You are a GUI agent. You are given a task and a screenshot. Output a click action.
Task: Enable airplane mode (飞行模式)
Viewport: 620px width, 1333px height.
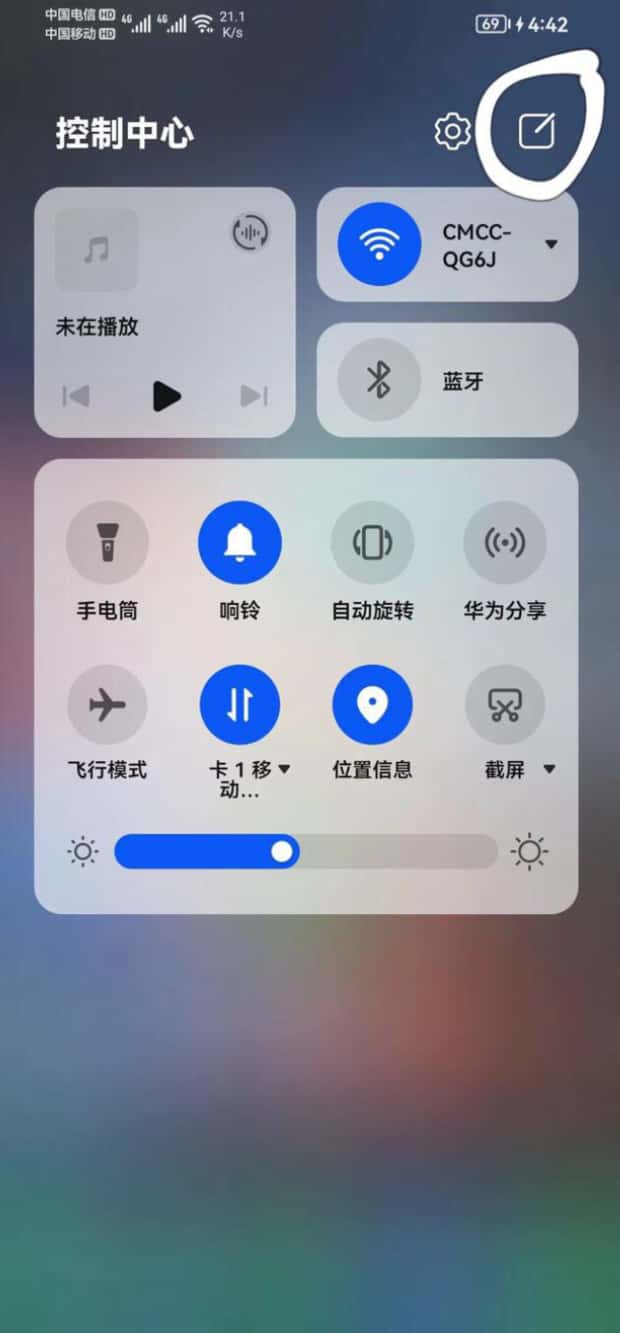tap(107, 706)
